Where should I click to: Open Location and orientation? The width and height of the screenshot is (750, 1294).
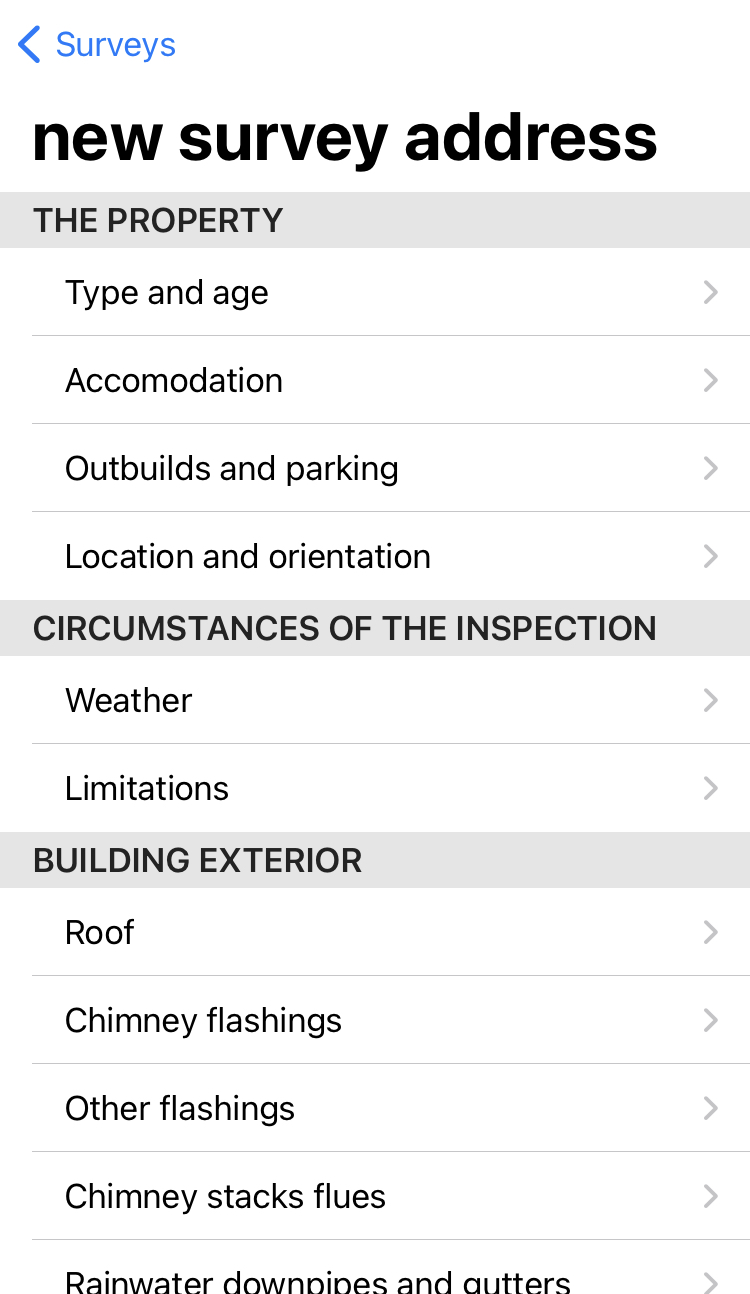point(375,556)
